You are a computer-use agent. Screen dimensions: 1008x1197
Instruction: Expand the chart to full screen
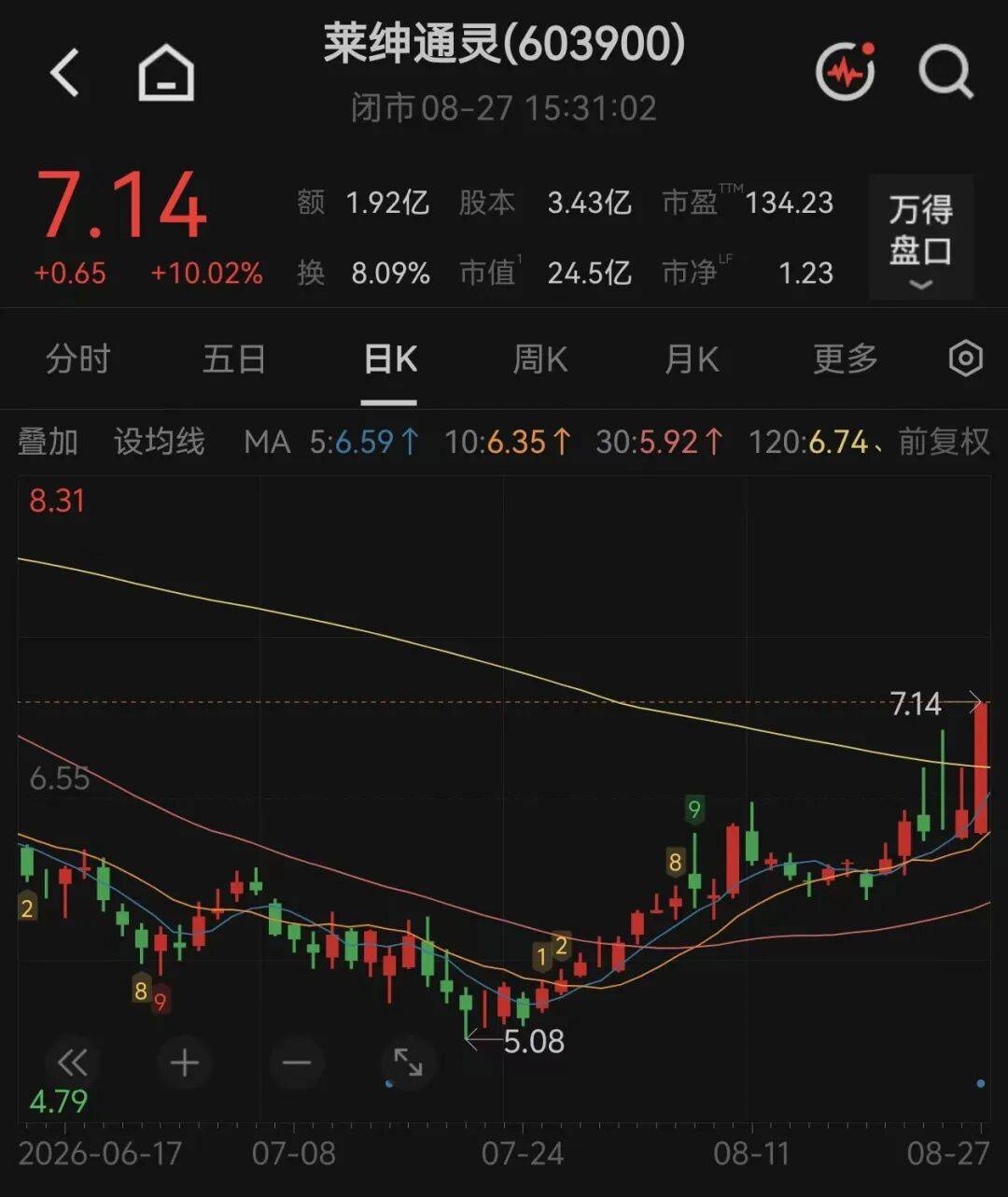[x=409, y=1063]
